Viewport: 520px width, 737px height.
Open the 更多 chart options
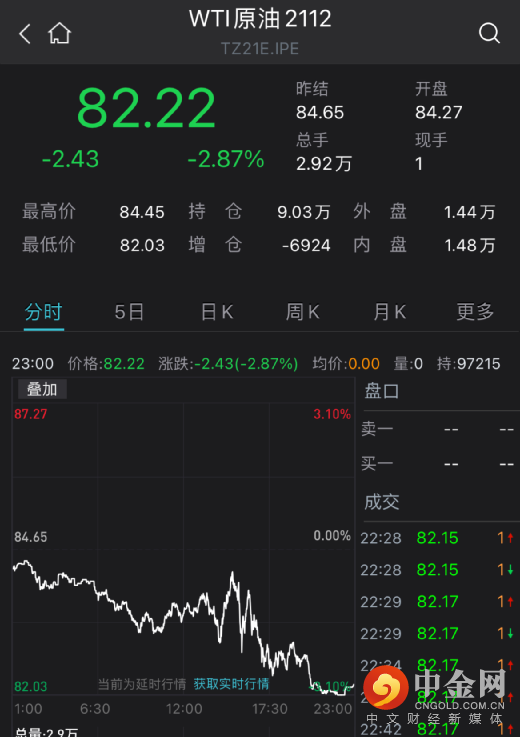tap(475, 312)
